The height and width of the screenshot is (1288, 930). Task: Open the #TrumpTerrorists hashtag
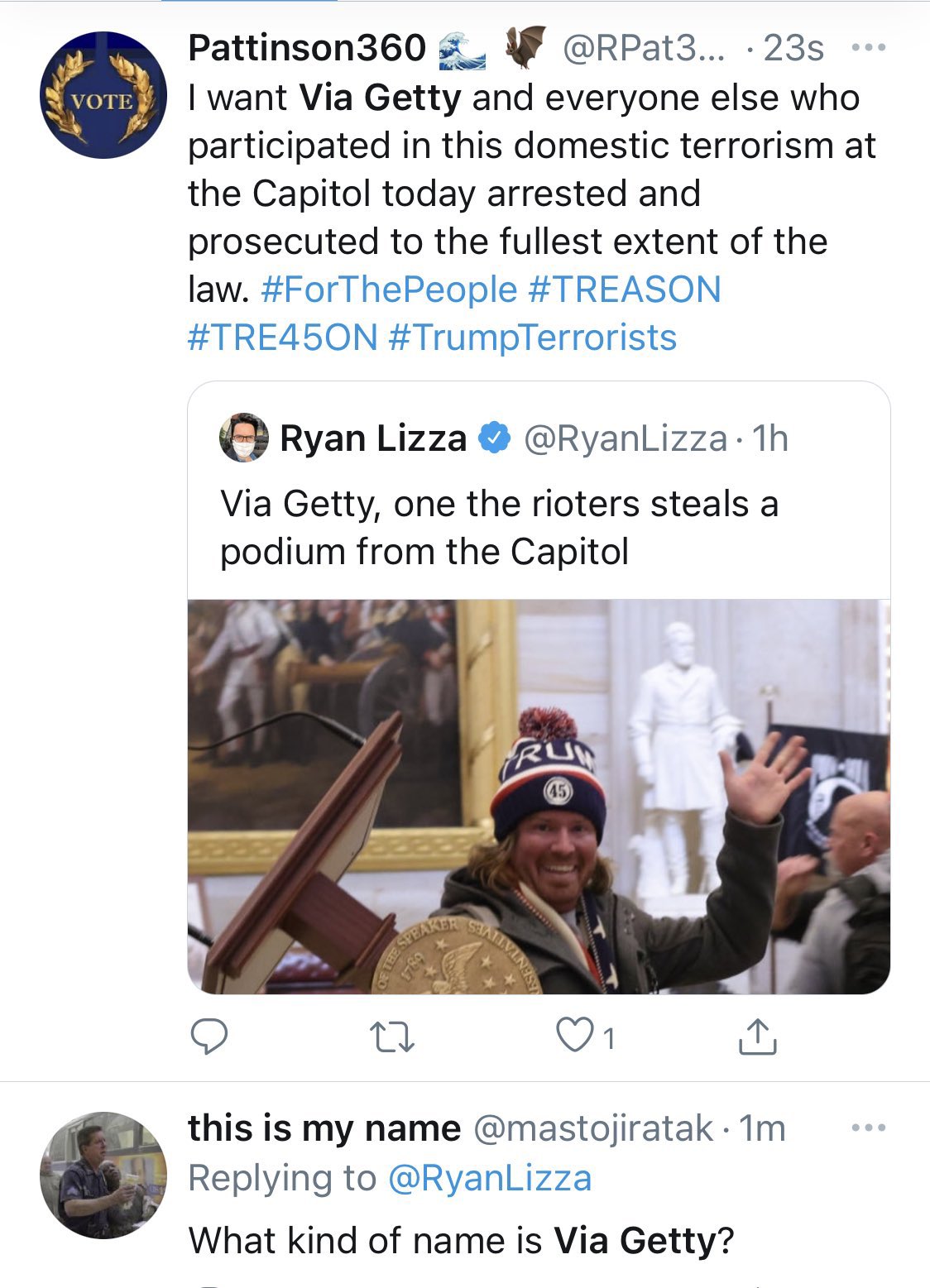pos(532,338)
